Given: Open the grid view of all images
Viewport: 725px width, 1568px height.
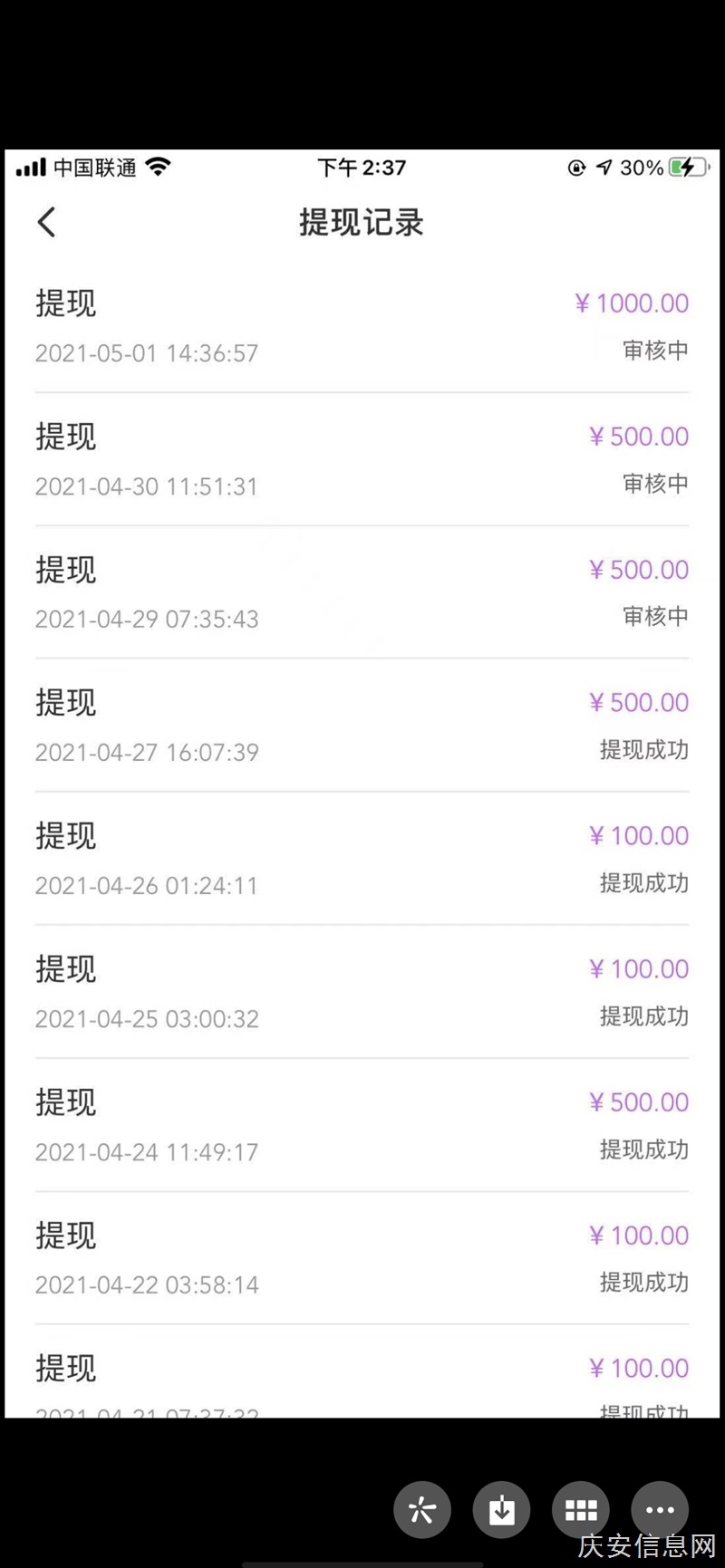Looking at the screenshot, I should click(x=581, y=1510).
